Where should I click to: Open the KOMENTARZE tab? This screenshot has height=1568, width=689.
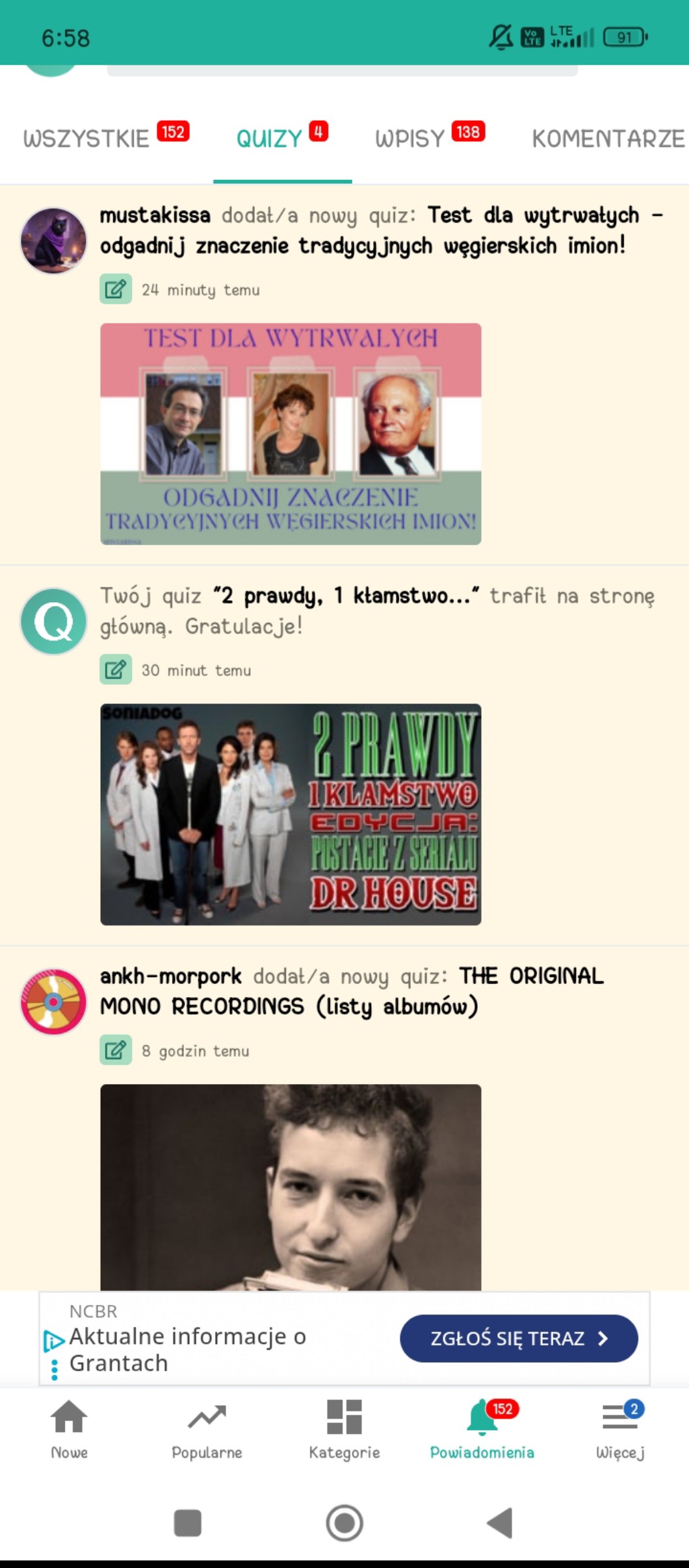click(608, 138)
